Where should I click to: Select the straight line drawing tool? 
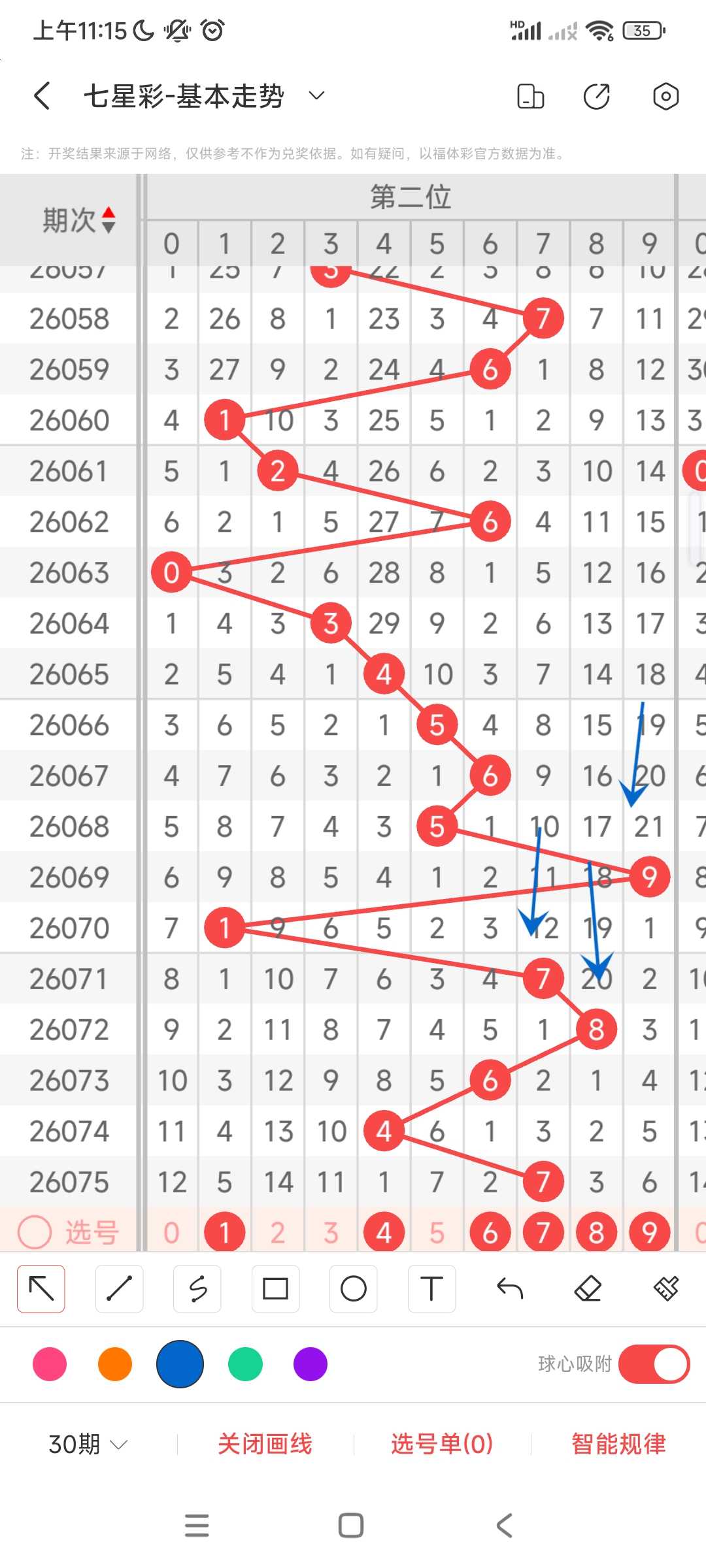tap(119, 1288)
